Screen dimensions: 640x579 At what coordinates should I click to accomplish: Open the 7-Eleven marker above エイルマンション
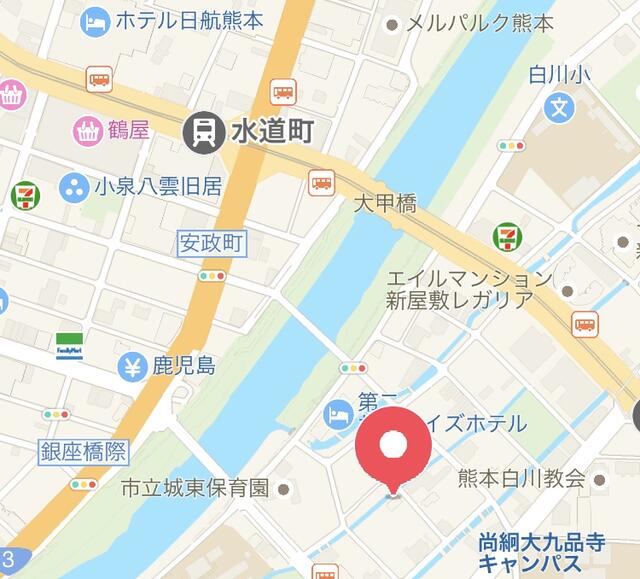(507, 237)
